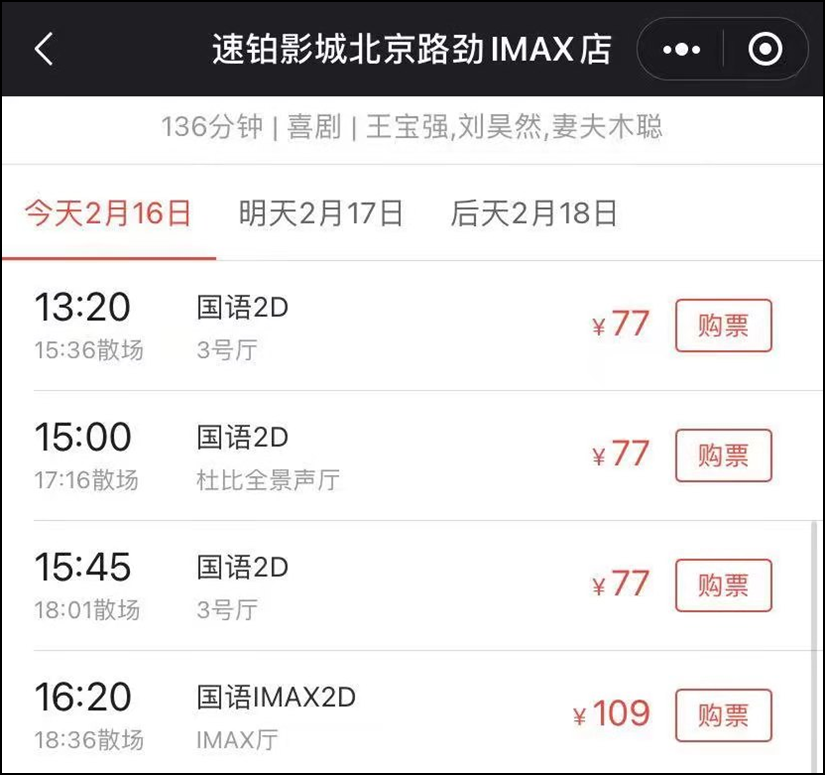Buy tickets for the 13:20 showing
Image resolution: width=825 pixels, height=775 pixels.
[723, 326]
